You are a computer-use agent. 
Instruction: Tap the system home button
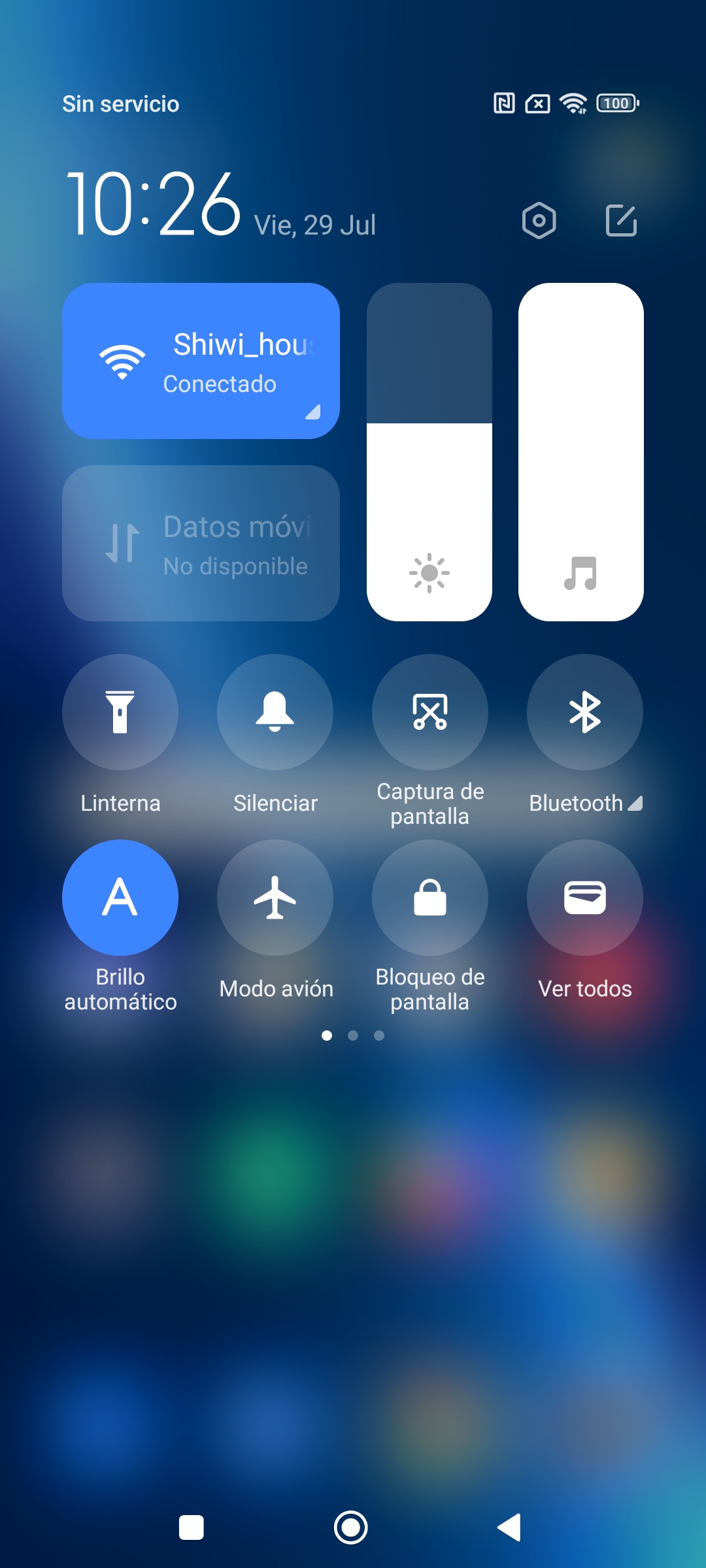(x=351, y=1527)
